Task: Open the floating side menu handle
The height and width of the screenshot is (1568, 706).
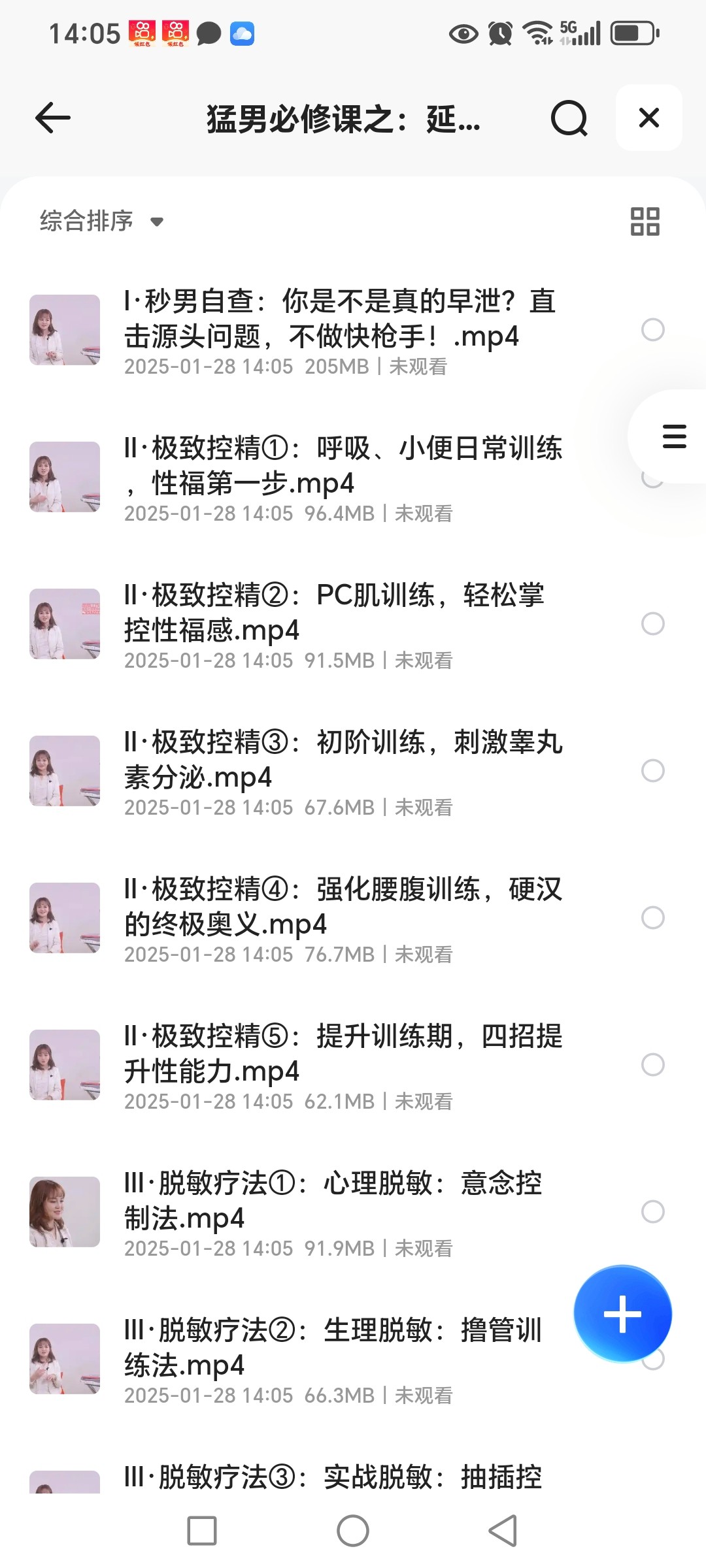Action: [x=674, y=436]
